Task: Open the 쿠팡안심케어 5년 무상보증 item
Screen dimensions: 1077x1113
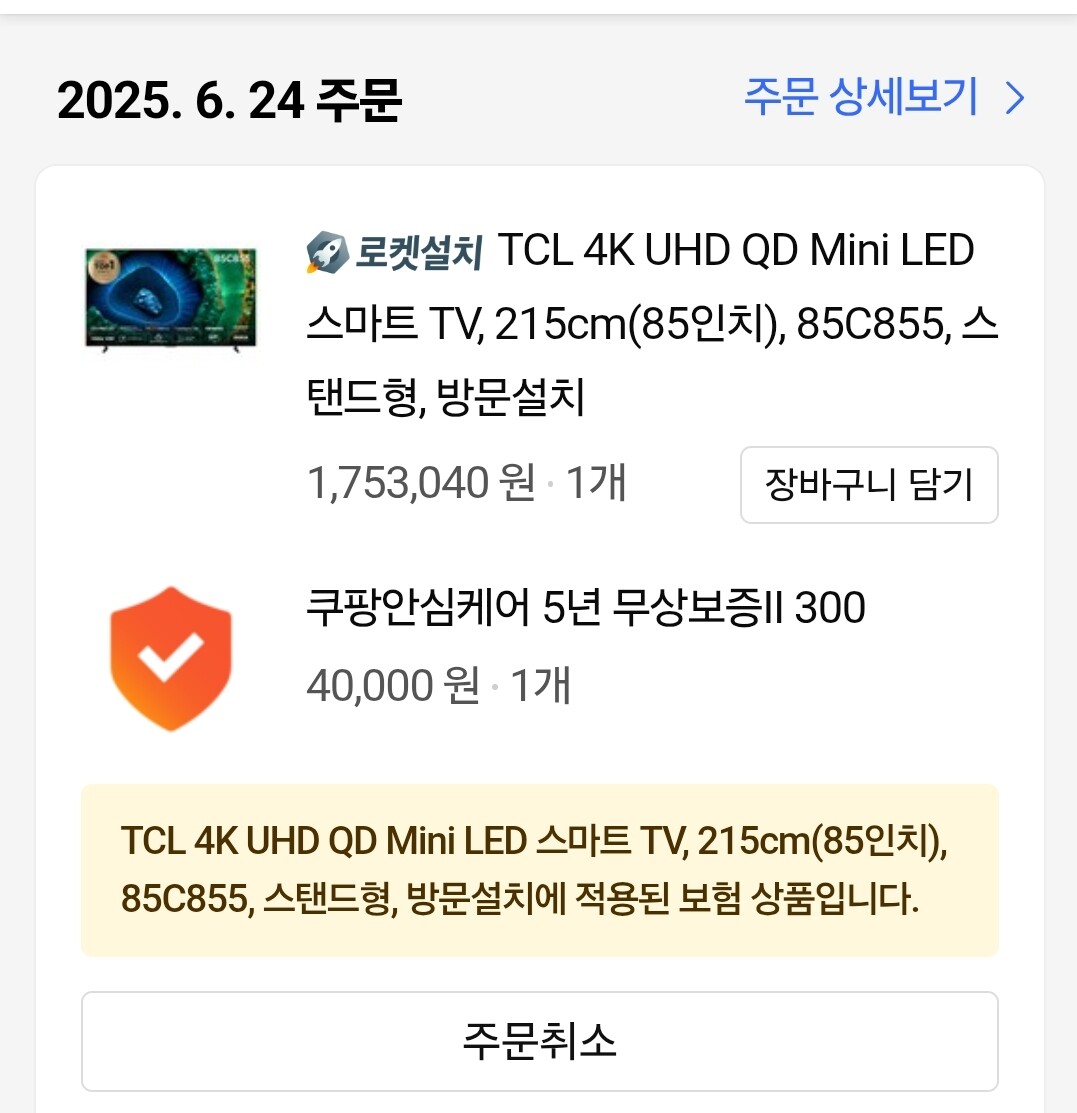Action: 585,608
